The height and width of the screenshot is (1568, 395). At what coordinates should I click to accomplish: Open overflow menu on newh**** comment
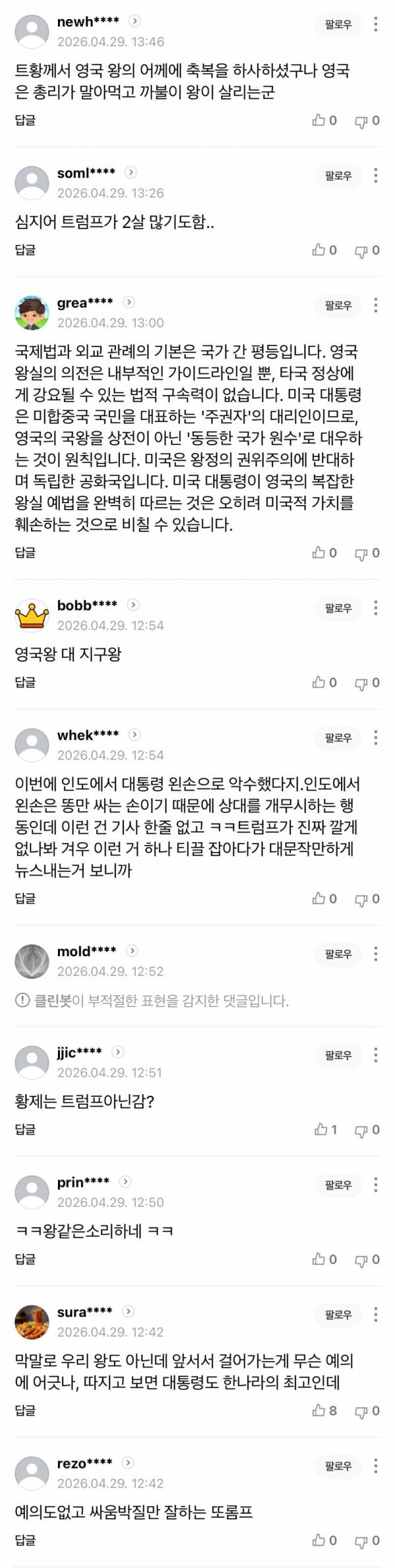tap(375, 25)
